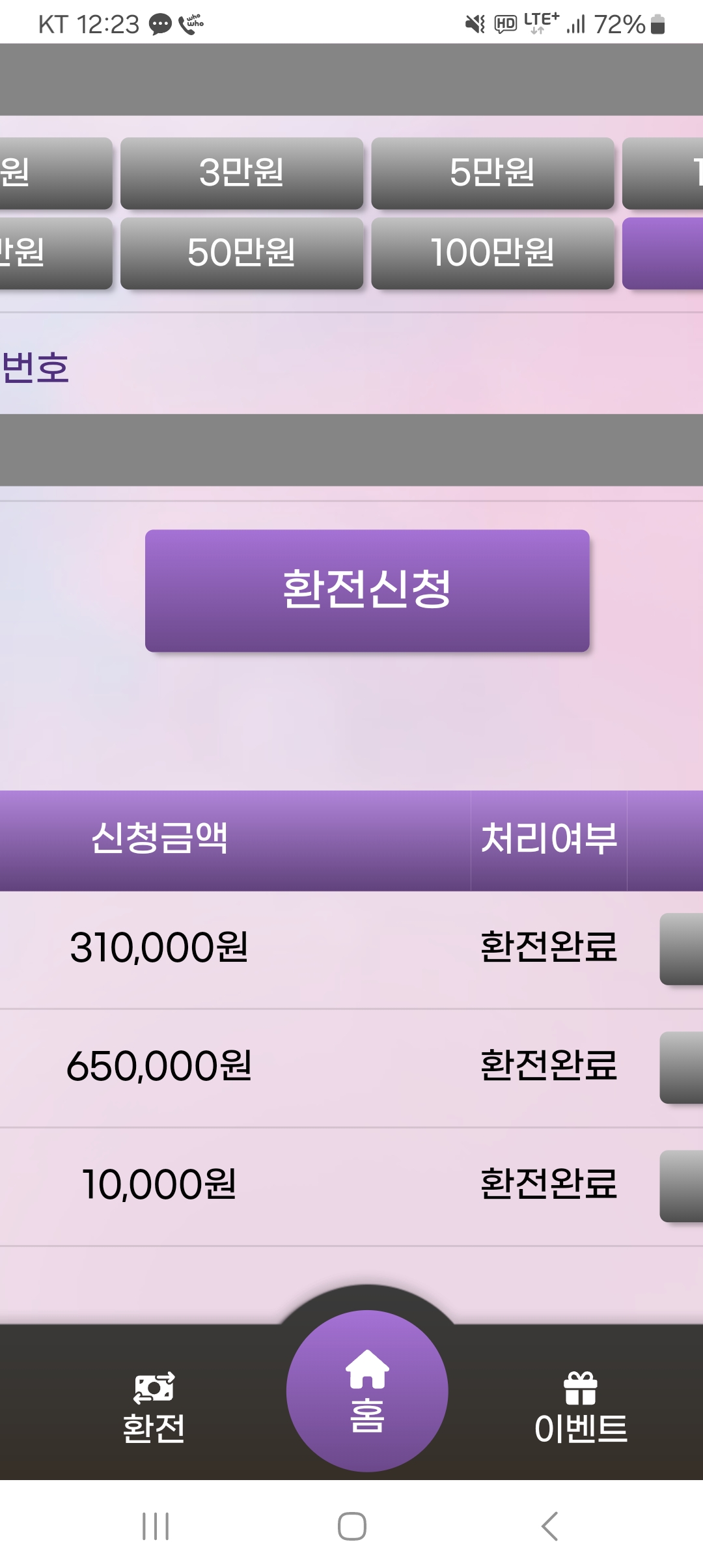Open recent apps from the navigation bar
The image size is (703, 1568).
[156, 1526]
